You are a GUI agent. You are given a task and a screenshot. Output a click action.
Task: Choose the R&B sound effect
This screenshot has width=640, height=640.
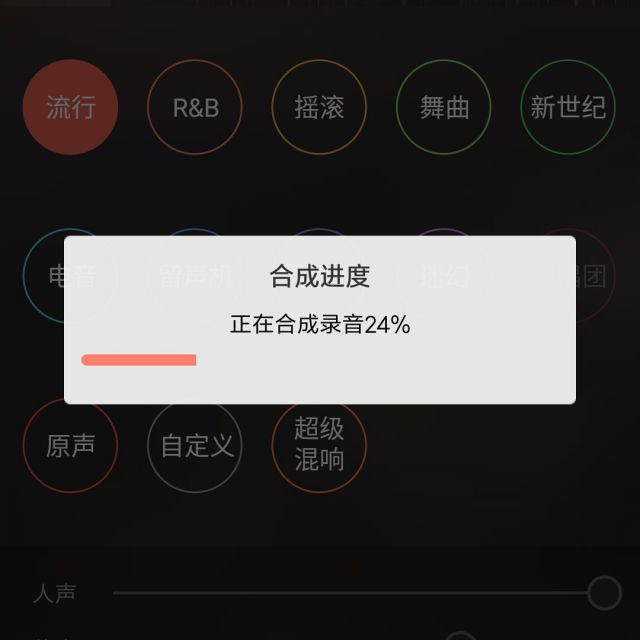(x=195, y=107)
